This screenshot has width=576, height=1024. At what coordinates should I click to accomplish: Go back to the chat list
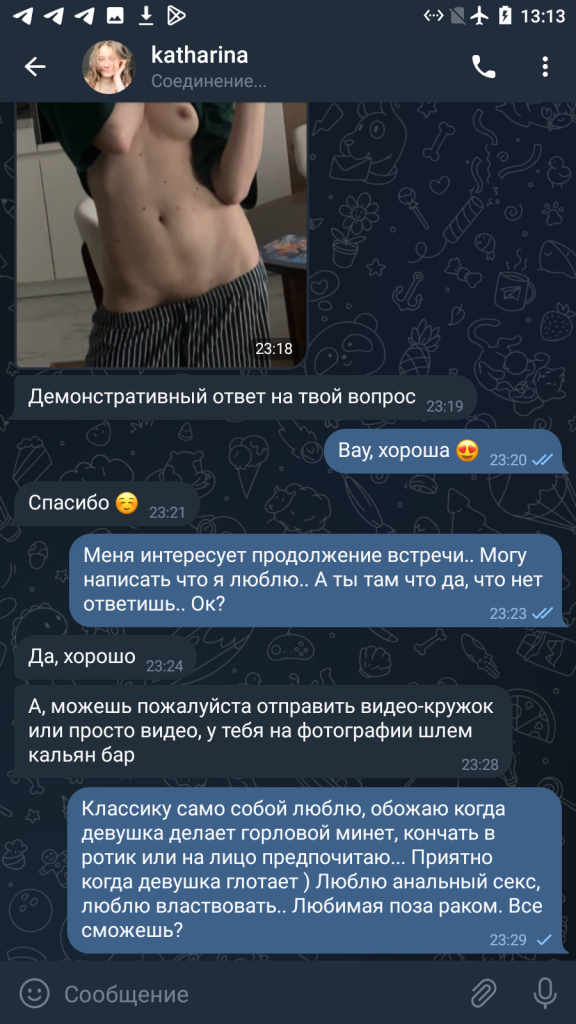(x=35, y=67)
